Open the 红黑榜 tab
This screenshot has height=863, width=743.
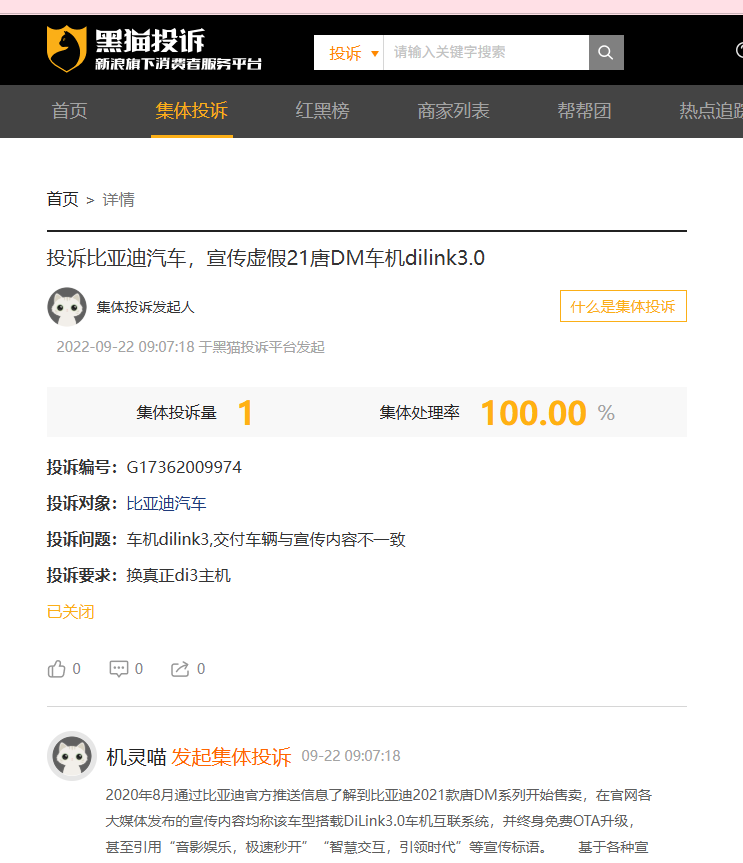[x=322, y=111]
